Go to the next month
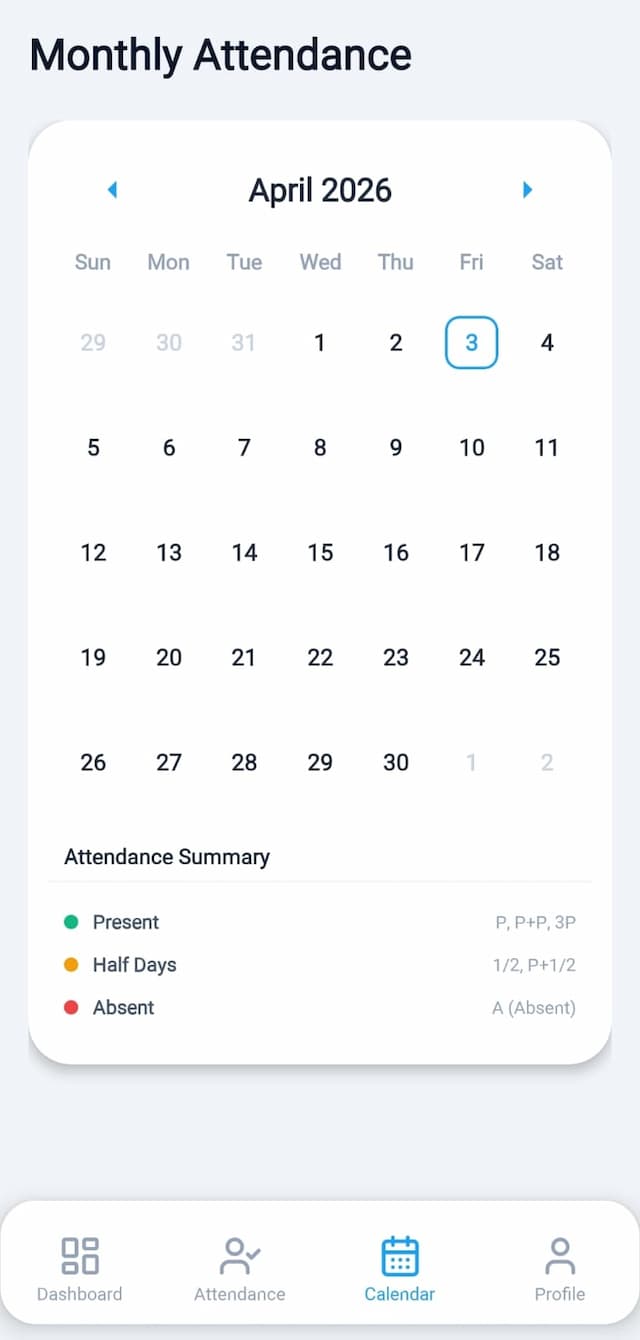The height and width of the screenshot is (1340, 640). coord(527,190)
